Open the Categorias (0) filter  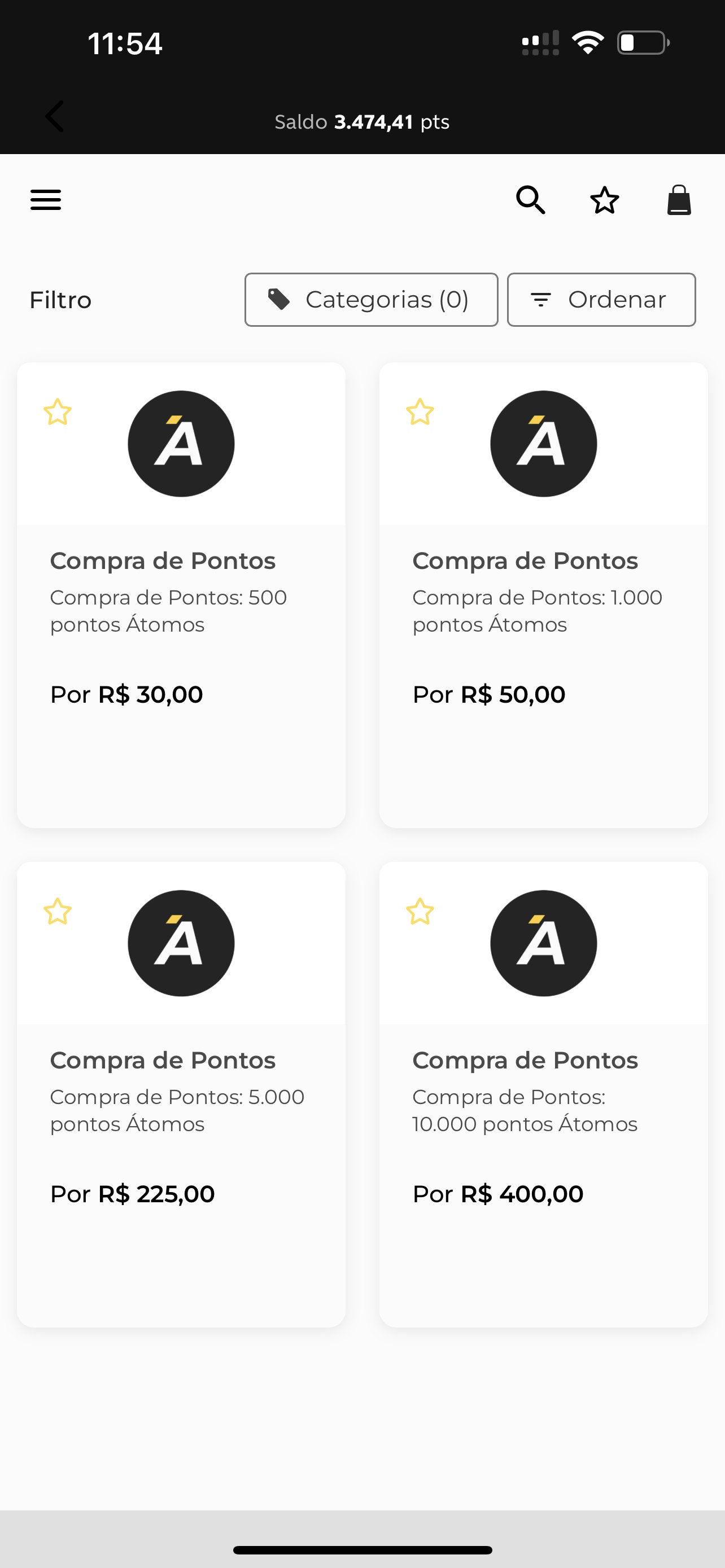point(372,300)
